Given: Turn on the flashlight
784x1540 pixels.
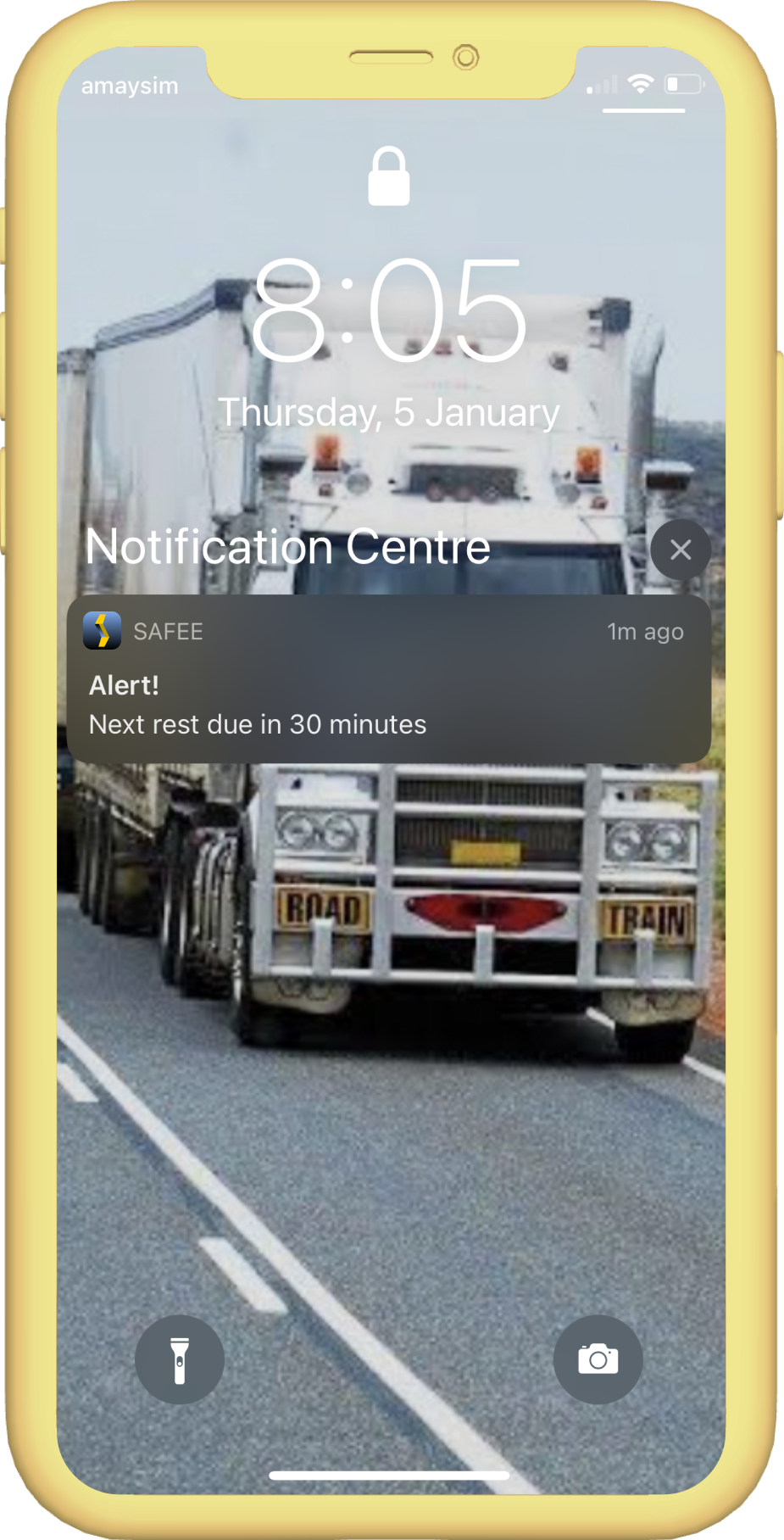Looking at the screenshot, I should point(180,1359).
